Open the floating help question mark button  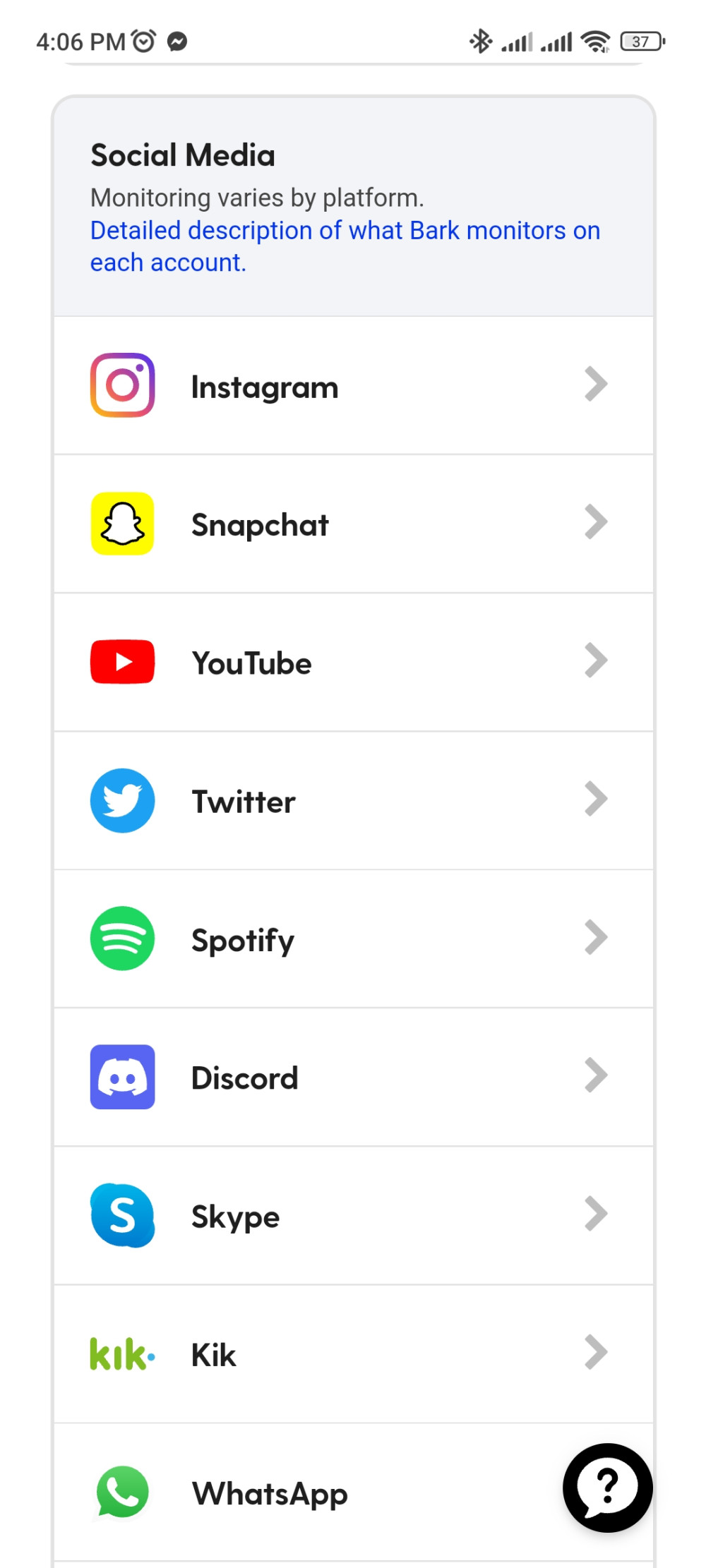pyautogui.click(x=607, y=1488)
